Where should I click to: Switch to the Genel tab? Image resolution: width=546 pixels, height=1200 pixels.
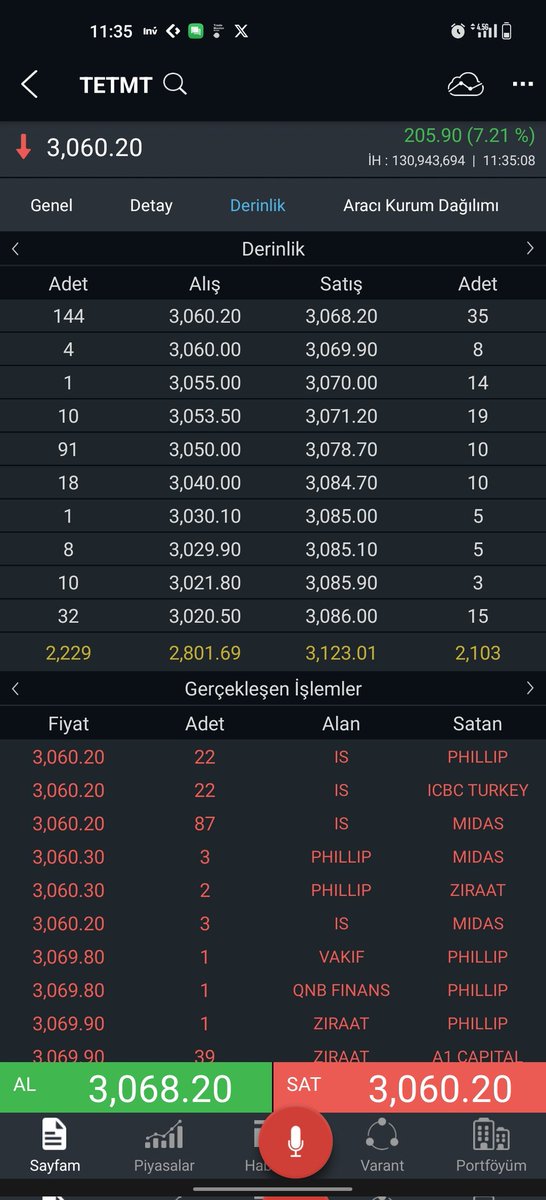[51, 205]
